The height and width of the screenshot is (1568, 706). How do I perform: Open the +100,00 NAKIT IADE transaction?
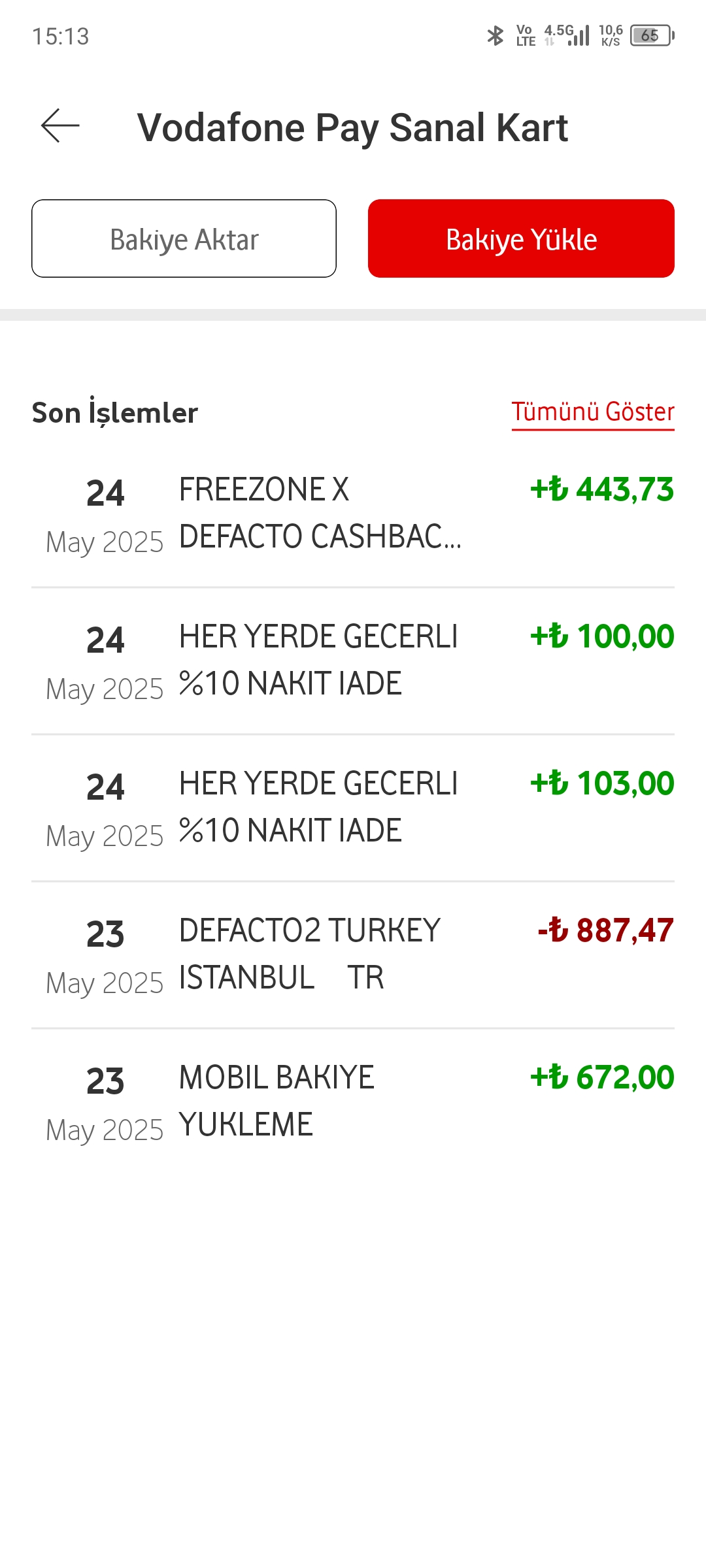[x=353, y=661]
